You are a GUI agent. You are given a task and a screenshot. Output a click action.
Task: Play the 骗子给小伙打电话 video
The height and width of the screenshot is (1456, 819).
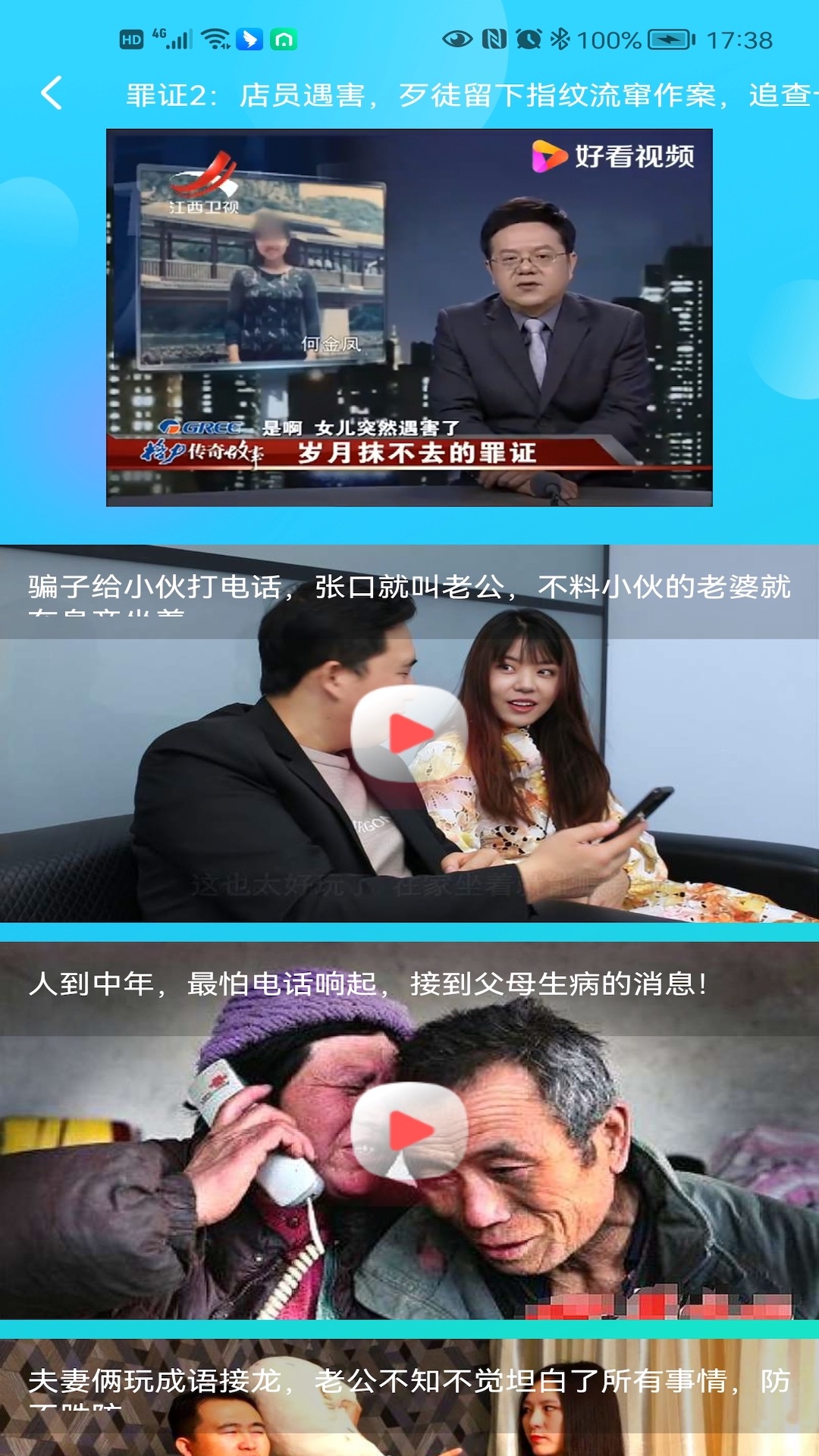pyautogui.click(x=409, y=733)
